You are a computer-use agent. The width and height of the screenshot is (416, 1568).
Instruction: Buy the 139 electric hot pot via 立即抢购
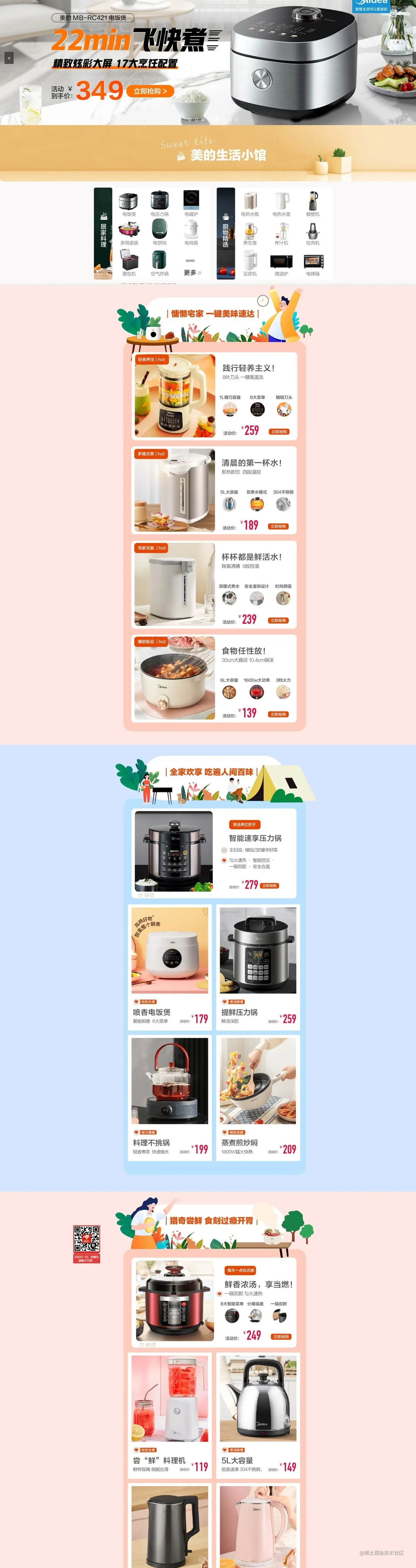278,714
